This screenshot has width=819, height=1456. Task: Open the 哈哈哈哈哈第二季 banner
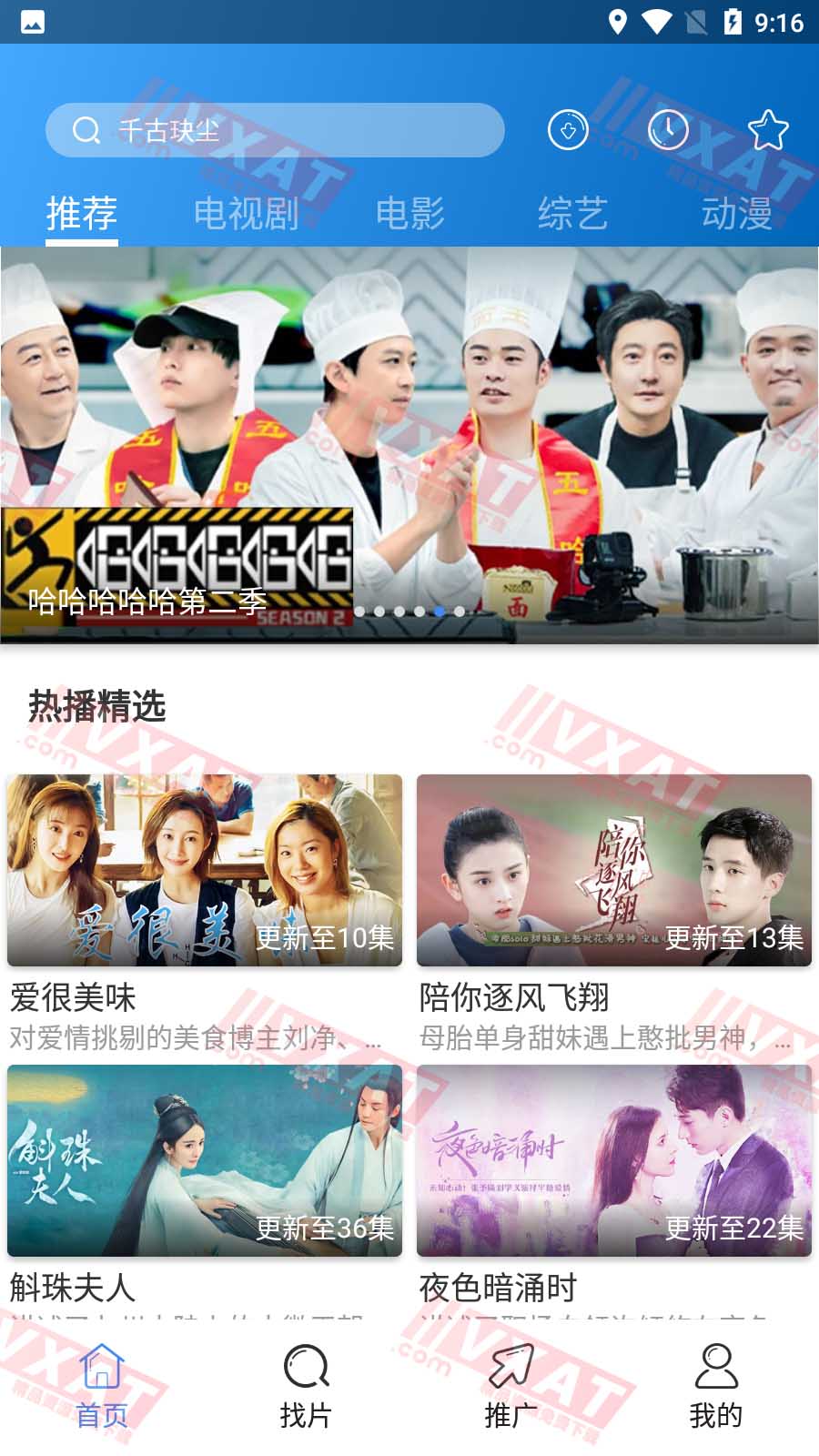coord(409,446)
